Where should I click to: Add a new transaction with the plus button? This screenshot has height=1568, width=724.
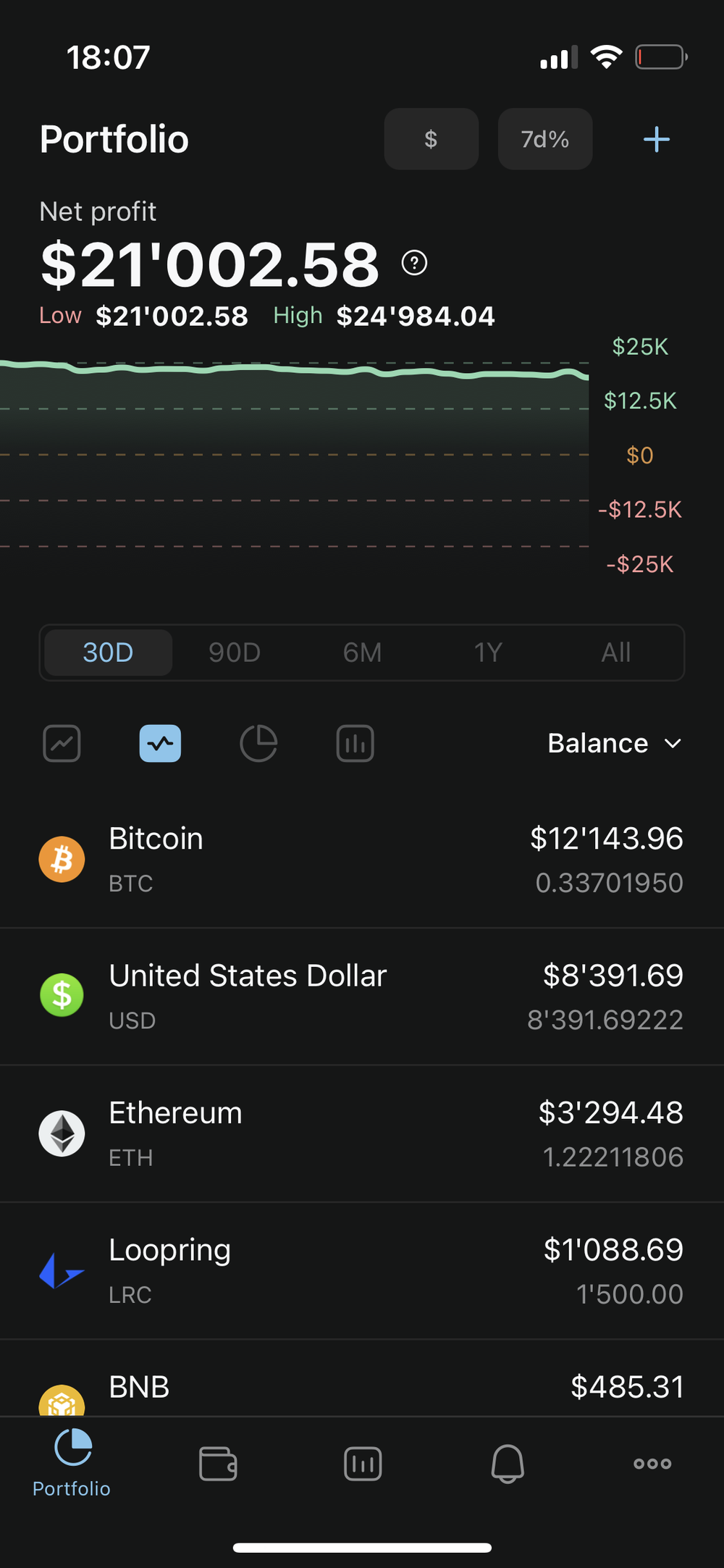(x=656, y=139)
